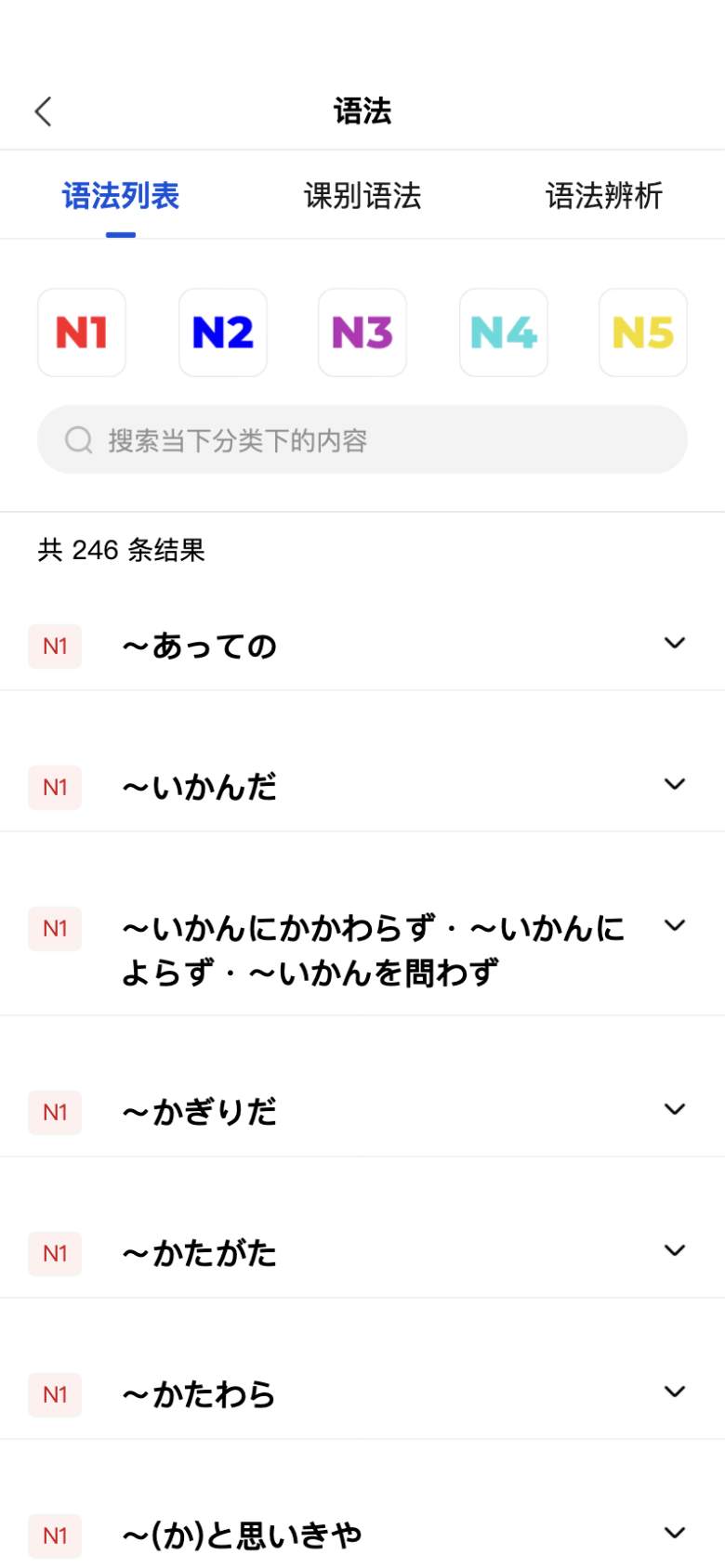
Task: Expand the ～あっての grammar entry
Action: point(676,642)
